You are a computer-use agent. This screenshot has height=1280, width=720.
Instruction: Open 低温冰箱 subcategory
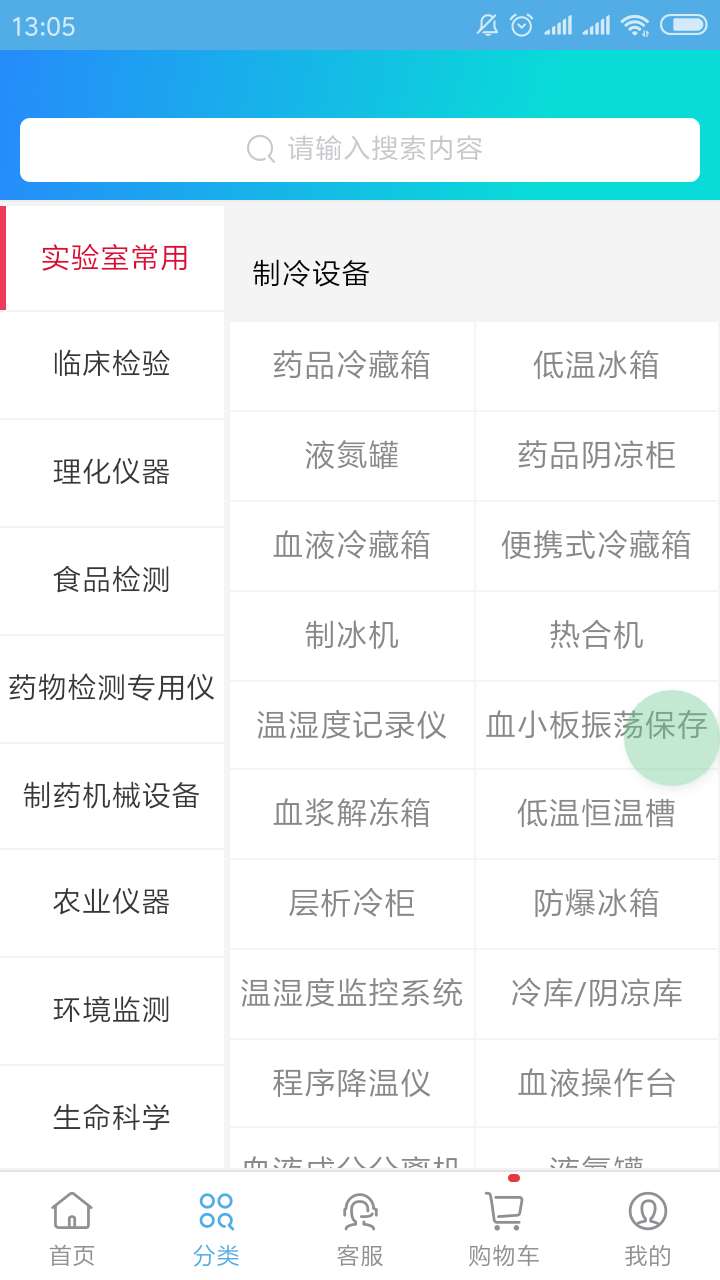(596, 366)
